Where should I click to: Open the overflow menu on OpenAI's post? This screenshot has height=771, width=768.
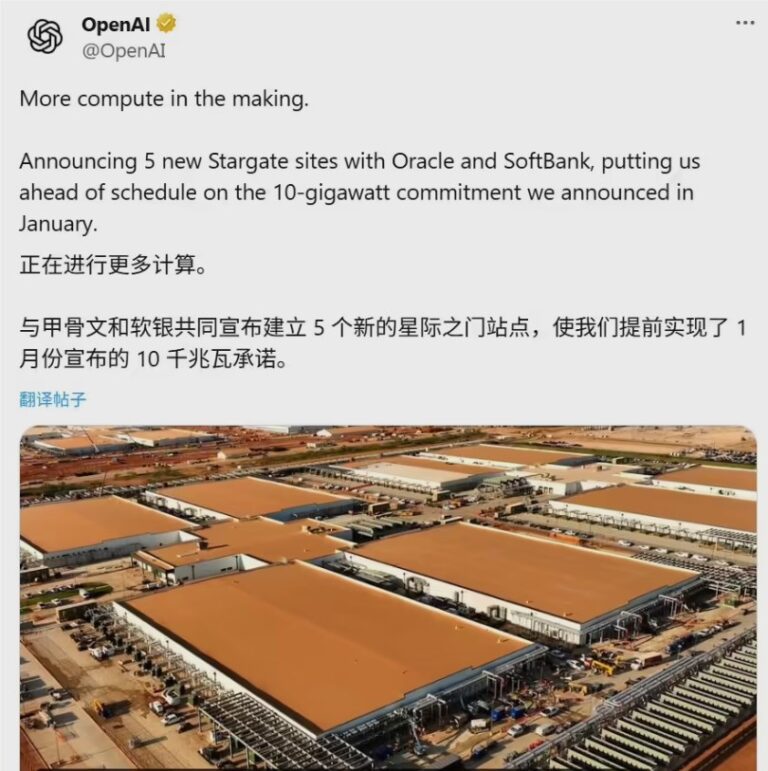745,24
